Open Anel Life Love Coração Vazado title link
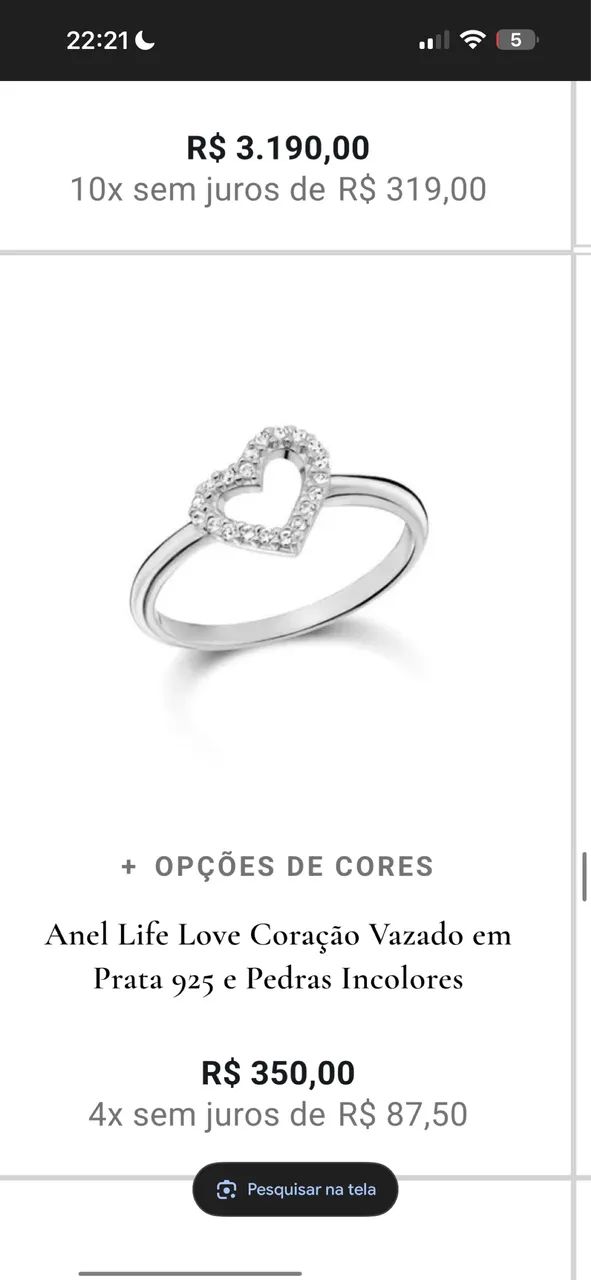The image size is (591, 1280). (x=278, y=957)
